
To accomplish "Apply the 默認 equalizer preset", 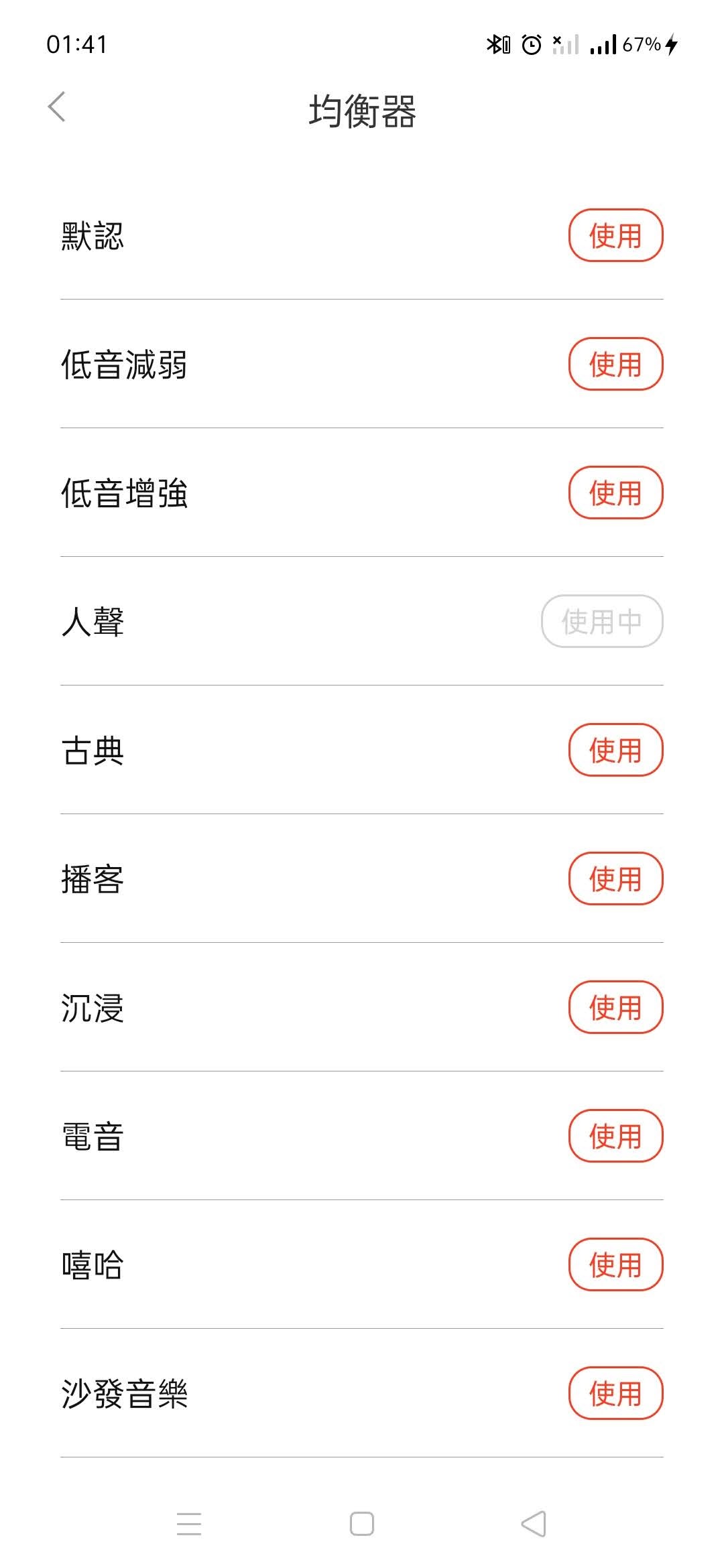I will (x=615, y=235).
